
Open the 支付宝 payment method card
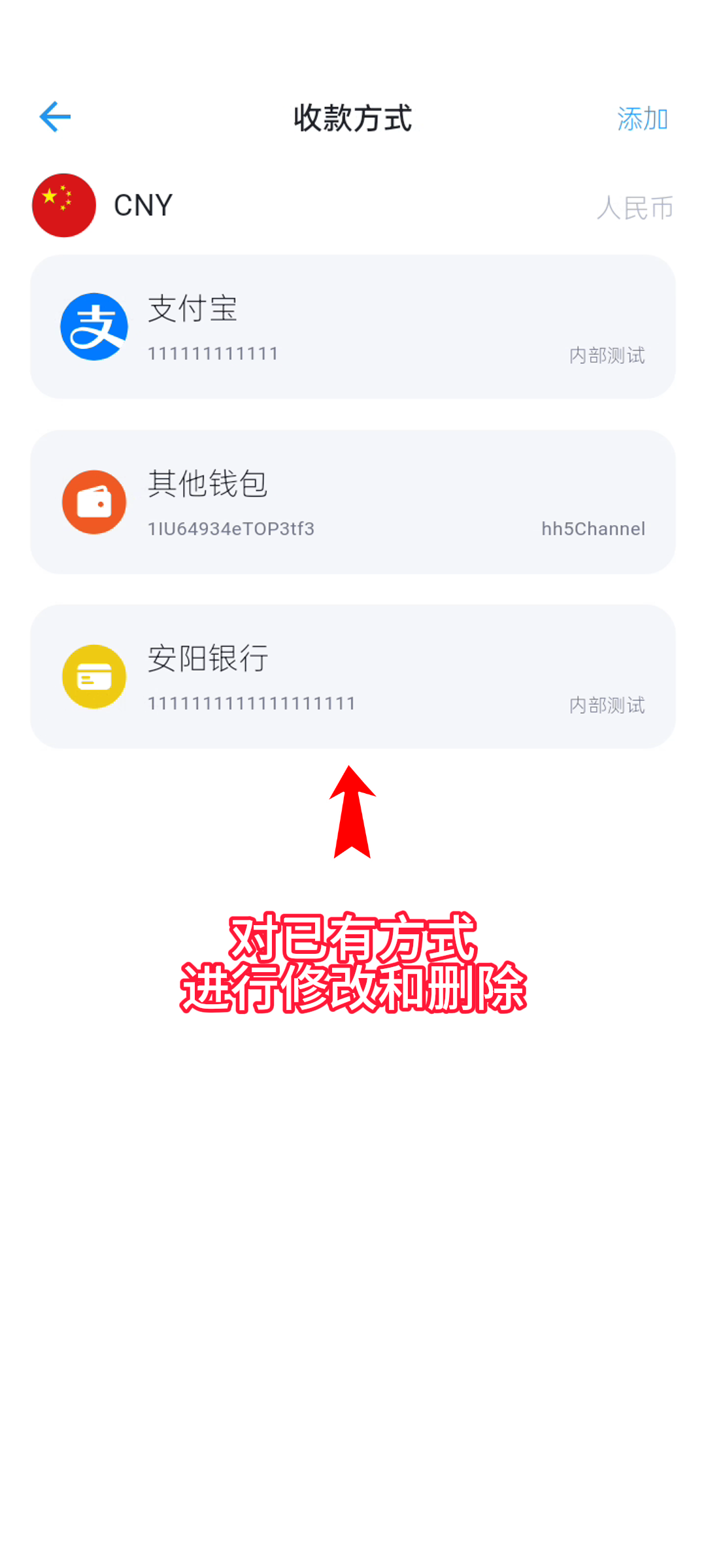[353, 327]
